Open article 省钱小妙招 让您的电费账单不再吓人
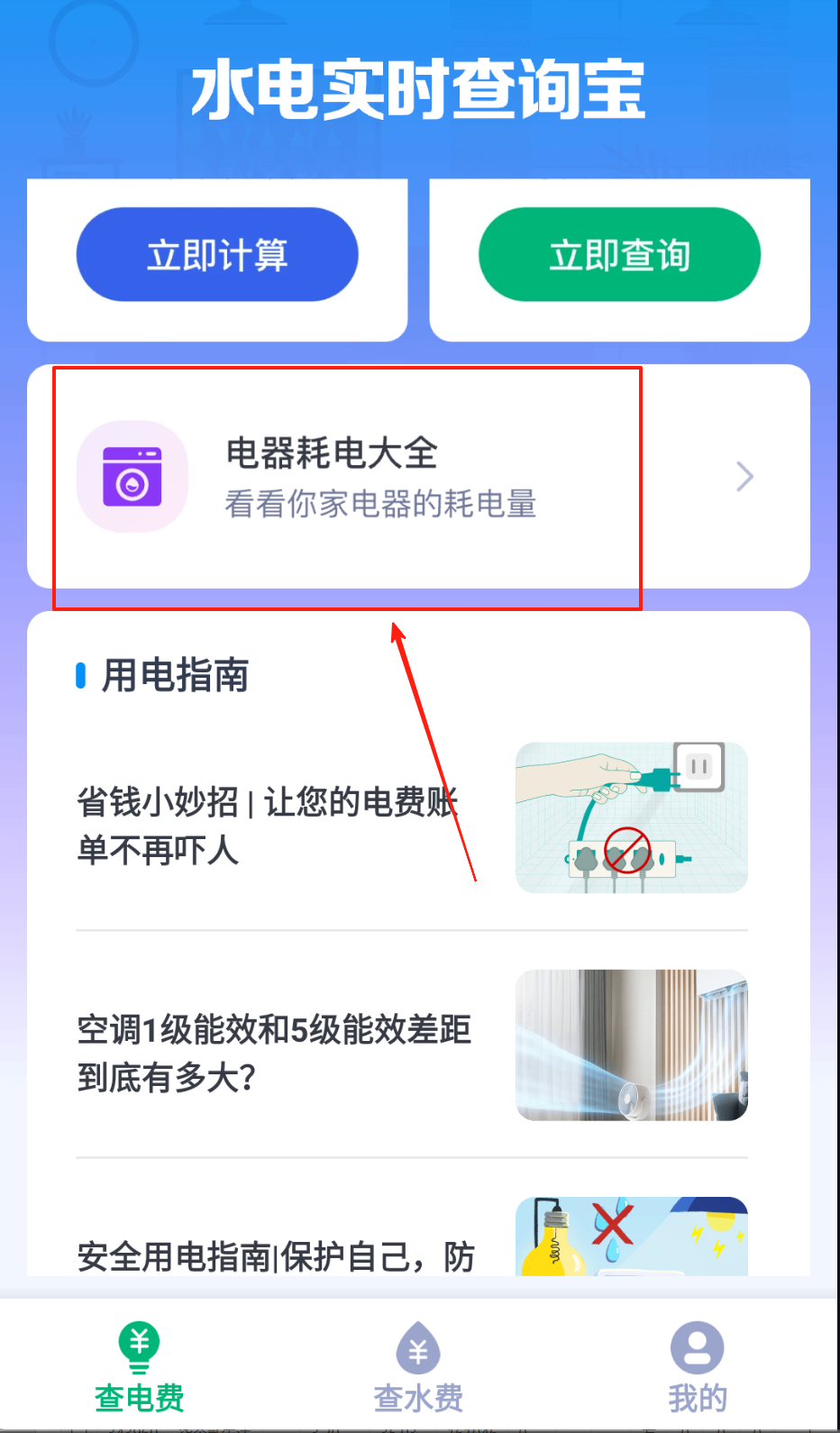The height and width of the screenshot is (1433, 840). click(x=269, y=824)
